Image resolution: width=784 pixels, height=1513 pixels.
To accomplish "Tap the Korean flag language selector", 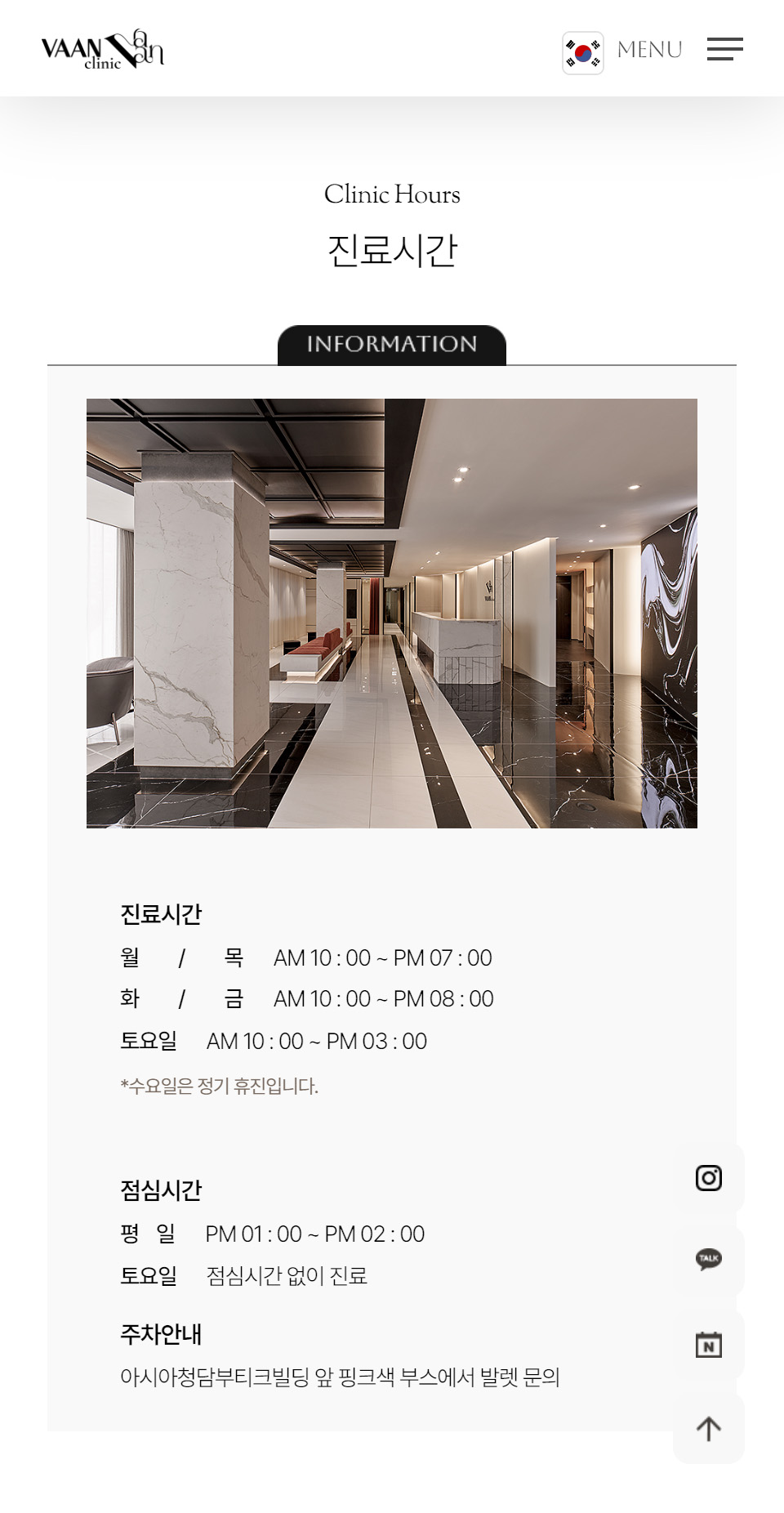I will coord(582,53).
